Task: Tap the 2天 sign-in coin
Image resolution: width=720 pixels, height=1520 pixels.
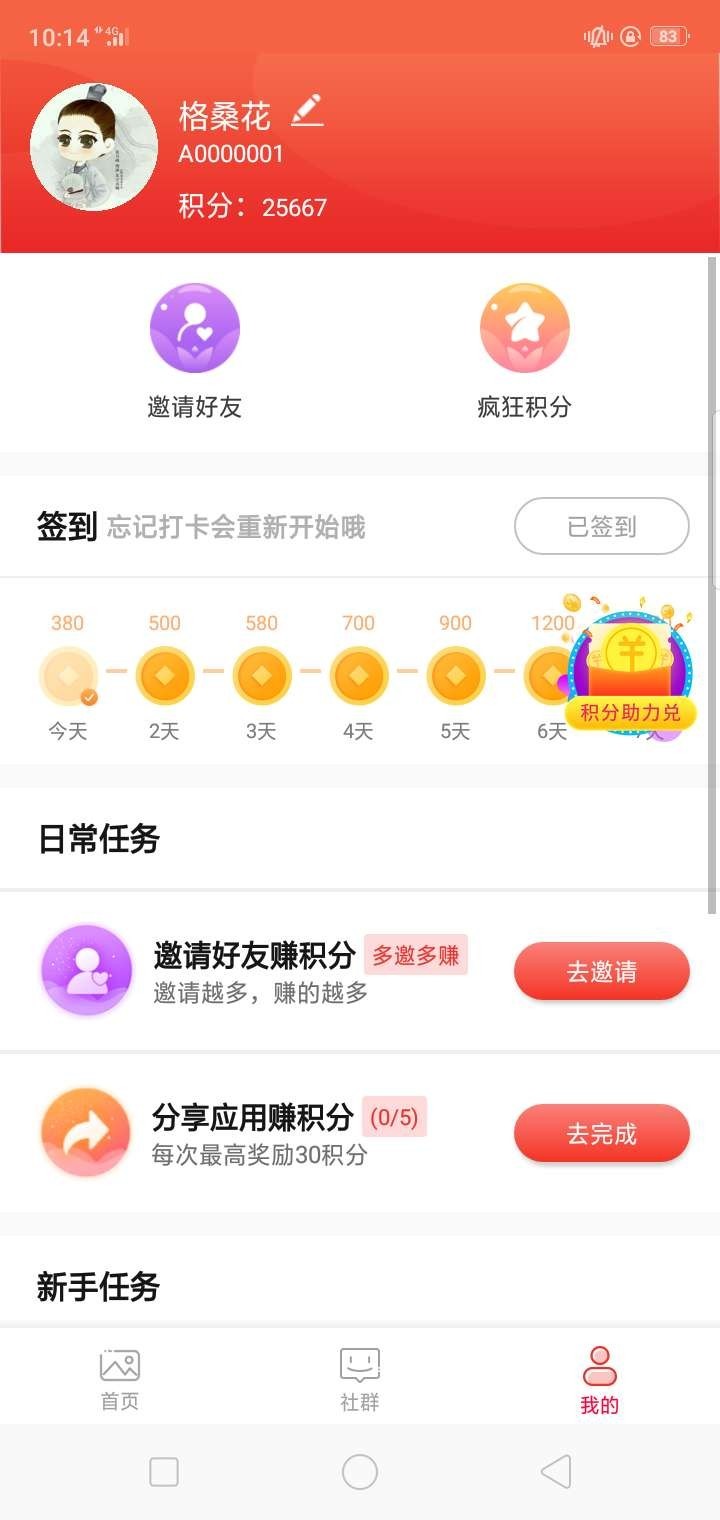Action: pyautogui.click(x=164, y=675)
